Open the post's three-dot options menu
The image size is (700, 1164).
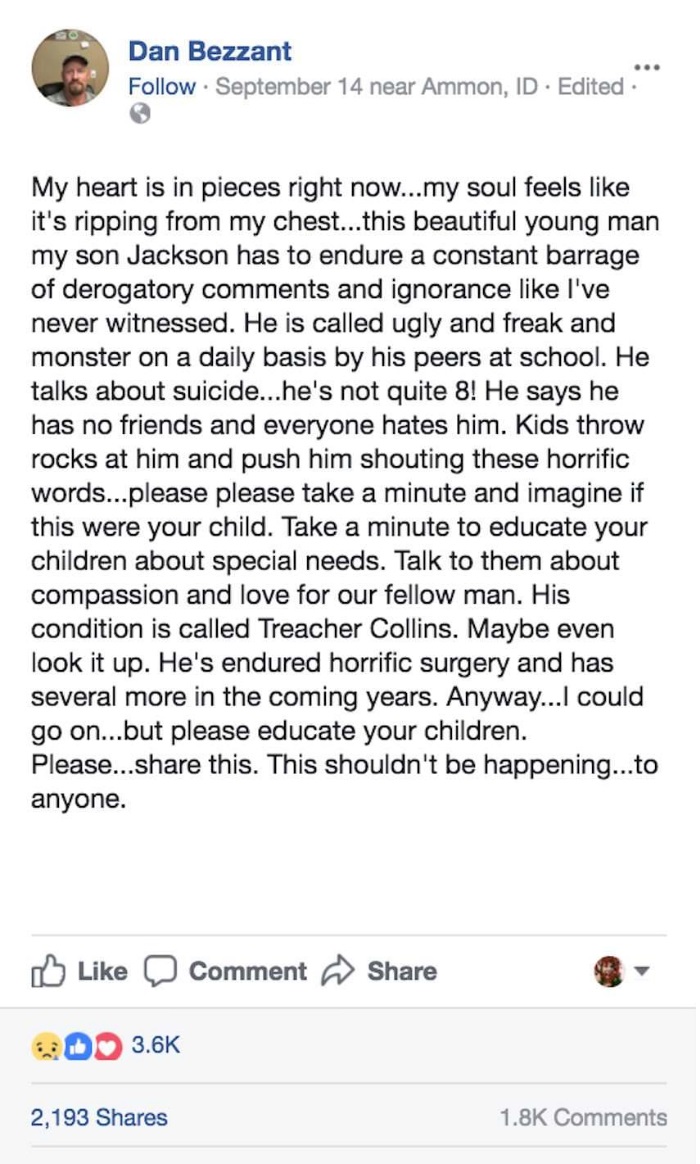pyautogui.click(x=647, y=68)
